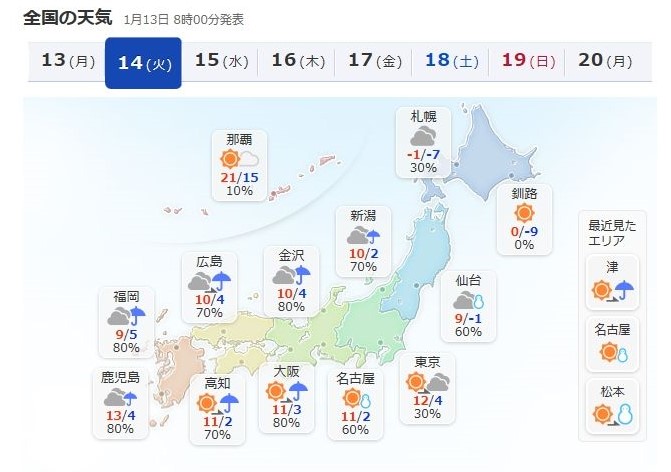View the forecast for 18 (土)
The width and height of the screenshot is (671, 472).
pyautogui.click(x=450, y=61)
